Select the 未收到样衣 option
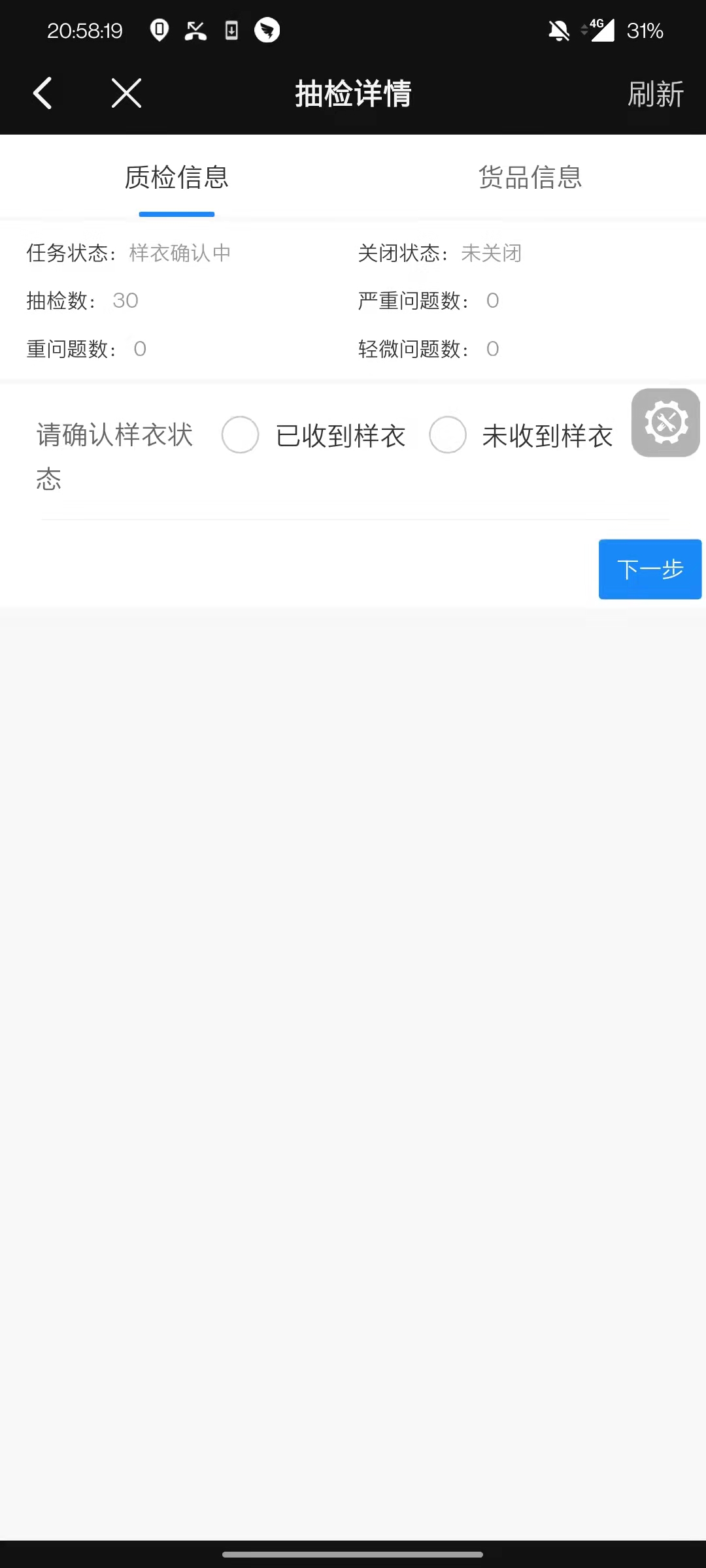This screenshot has height=1568, width=706. (x=448, y=435)
